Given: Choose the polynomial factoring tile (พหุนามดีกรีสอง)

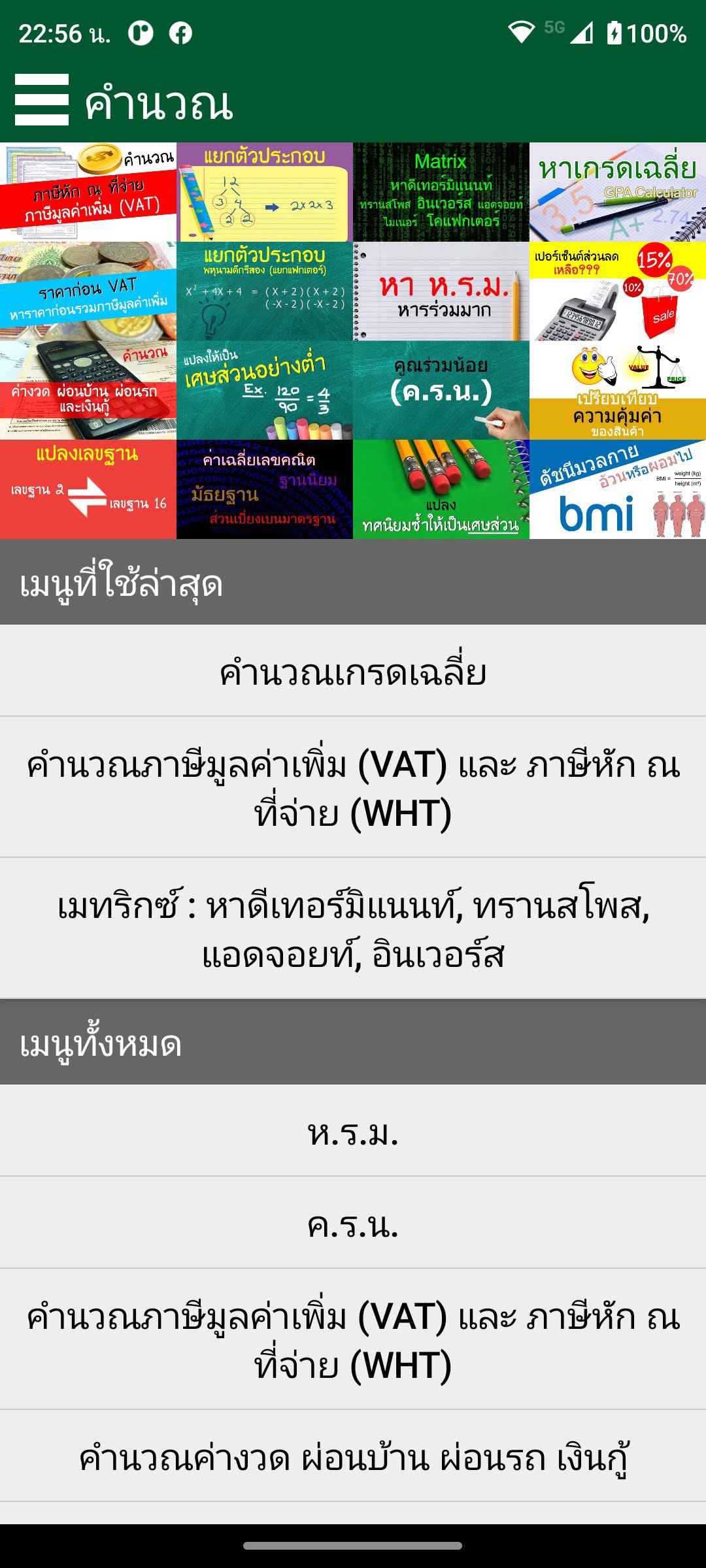Looking at the screenshot, I should (x=265, y=291).
